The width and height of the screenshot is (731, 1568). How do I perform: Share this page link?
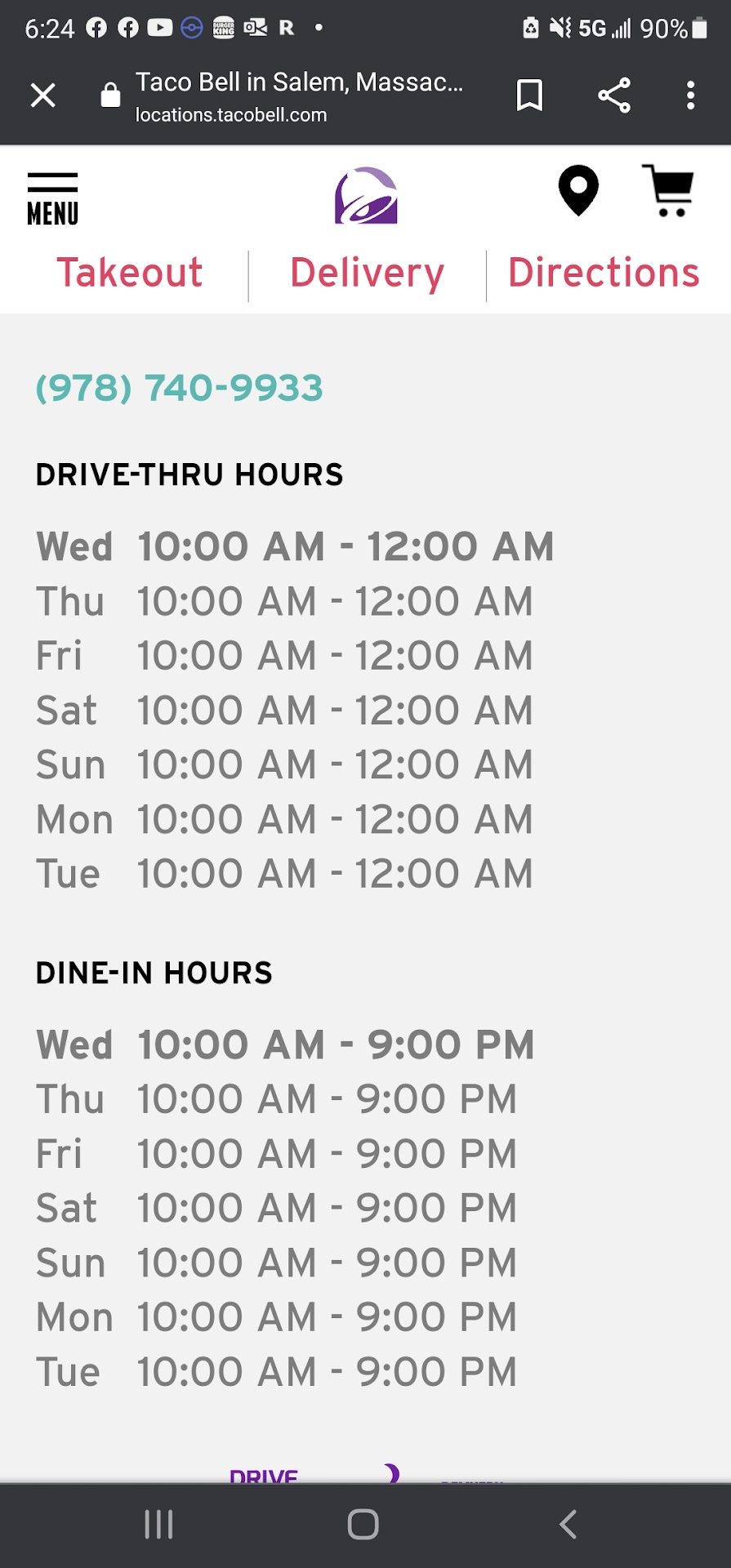614,96
